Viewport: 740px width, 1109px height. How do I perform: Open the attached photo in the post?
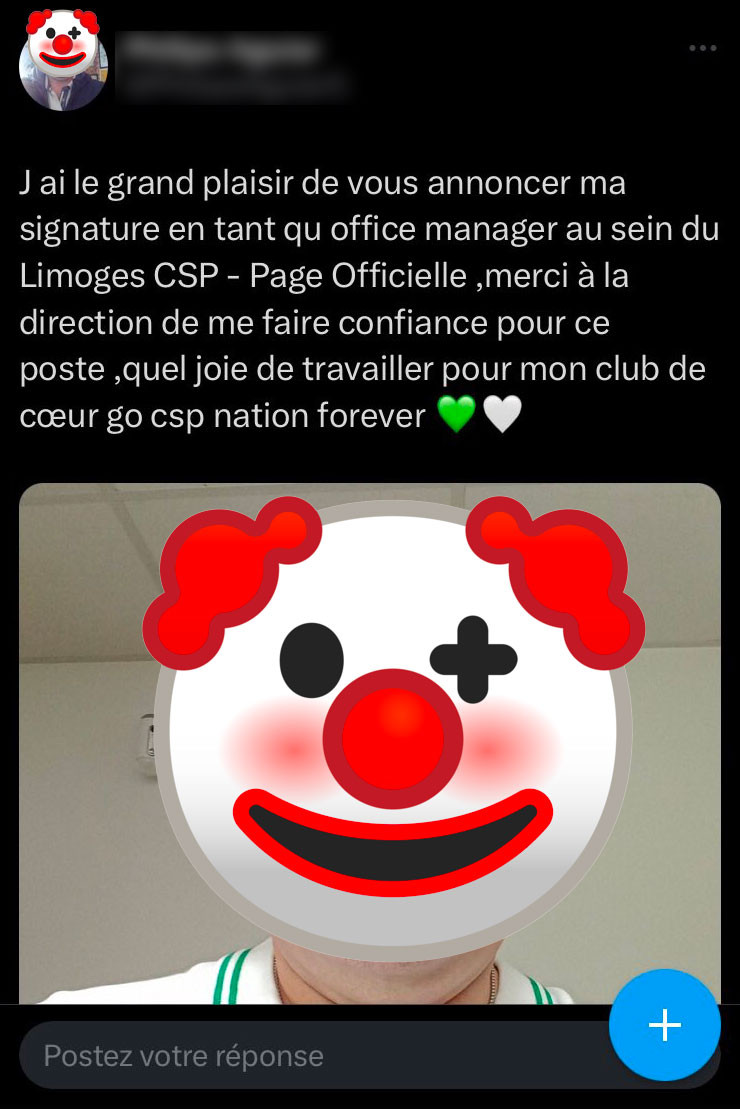tap(370, 740)
